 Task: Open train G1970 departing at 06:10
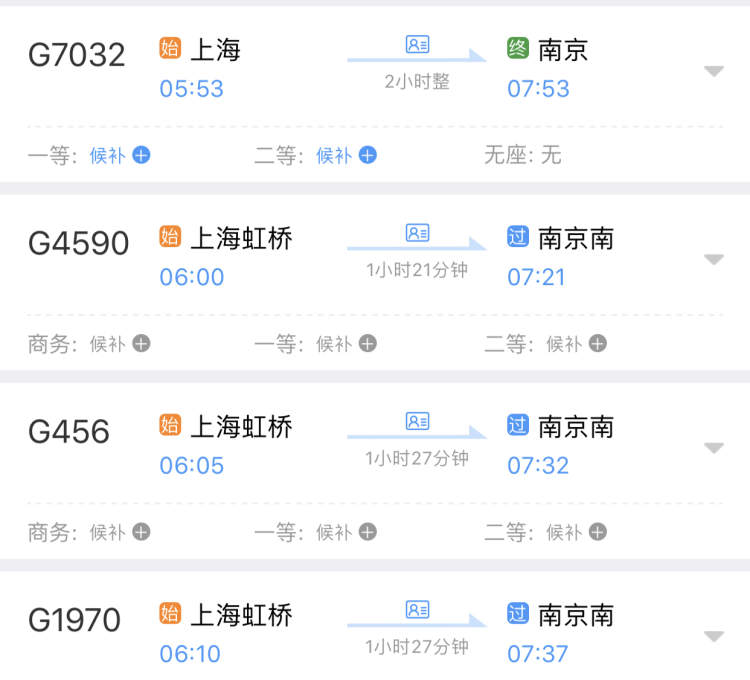point(74,620)
